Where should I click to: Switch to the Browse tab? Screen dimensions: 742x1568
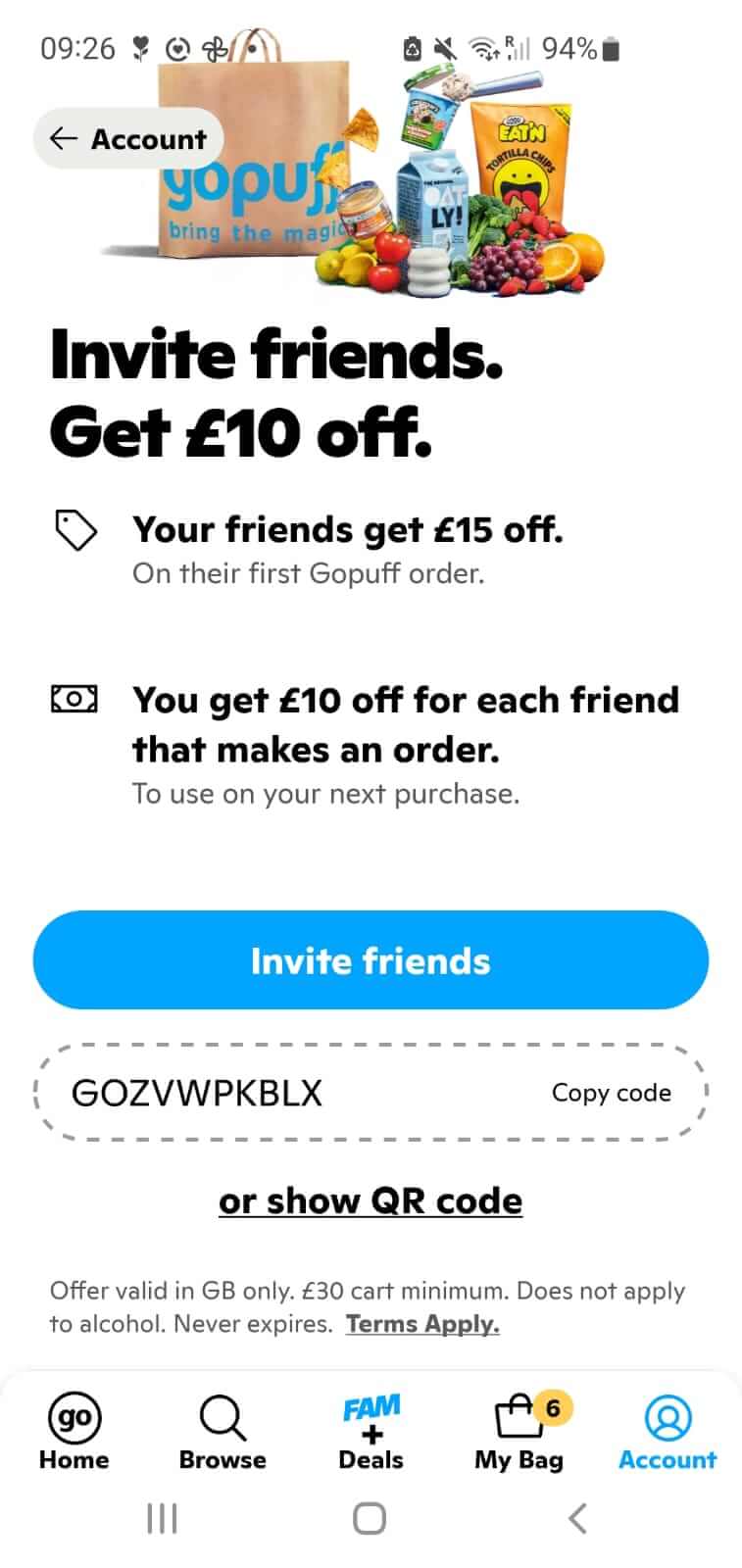click(223, 1433)
